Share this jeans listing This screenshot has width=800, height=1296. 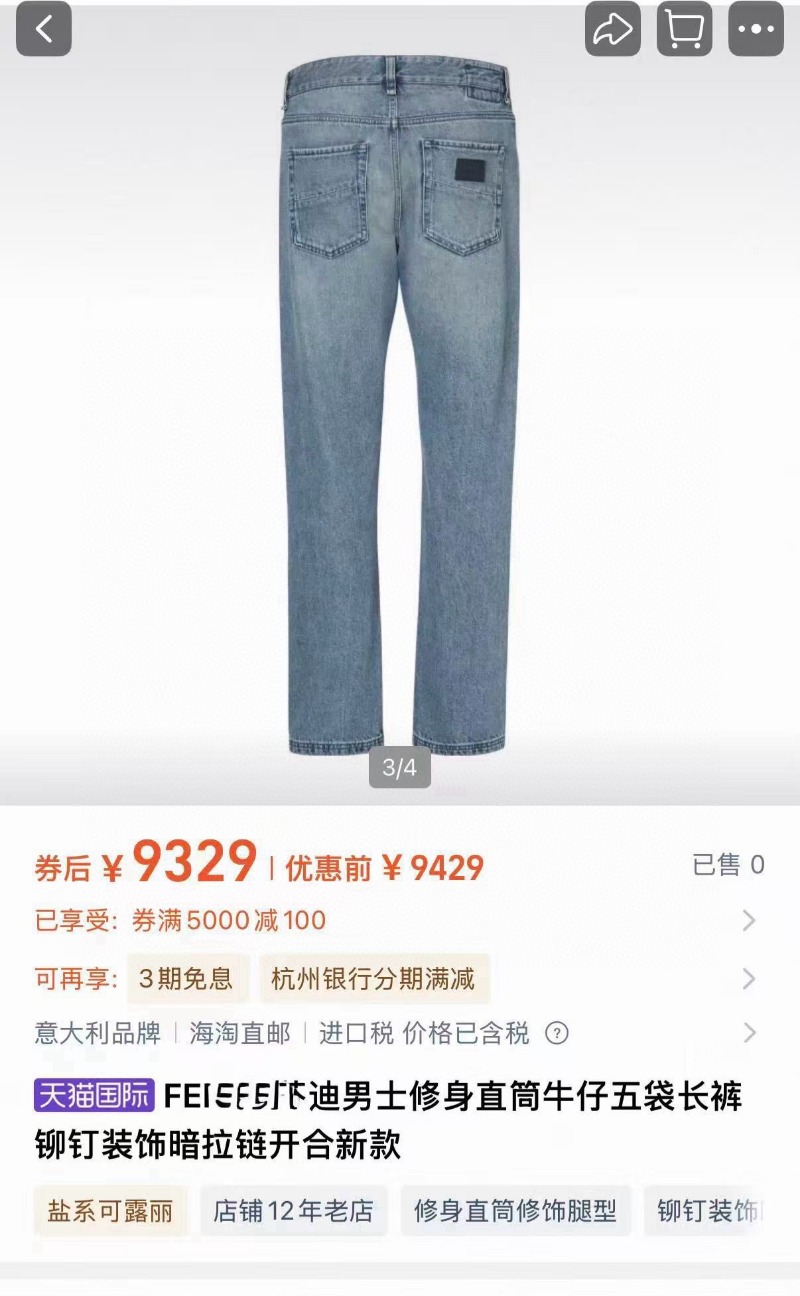pyautogui.click(x=612, y=29)
